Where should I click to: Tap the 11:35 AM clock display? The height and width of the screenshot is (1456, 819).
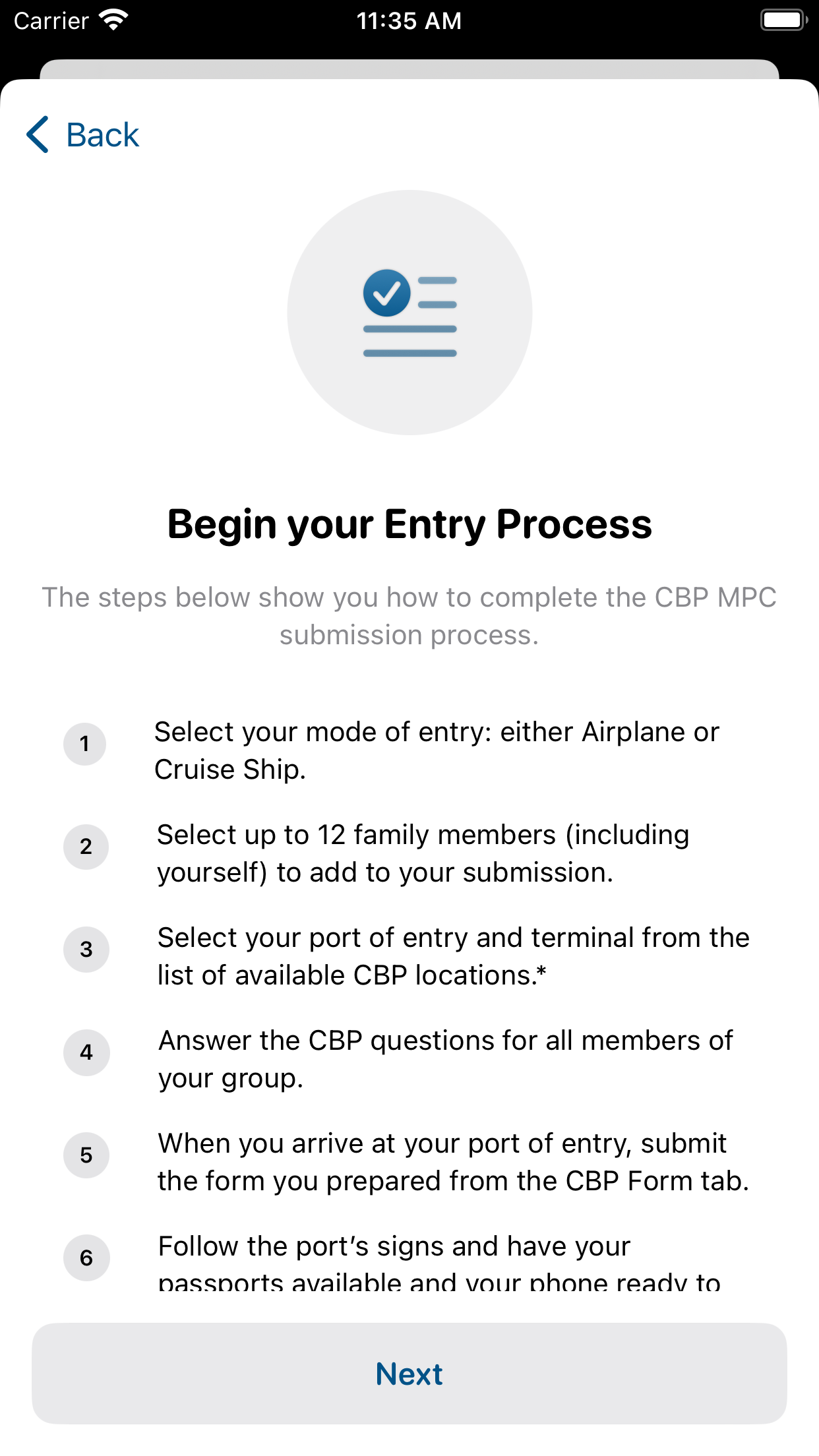(409, 19)
